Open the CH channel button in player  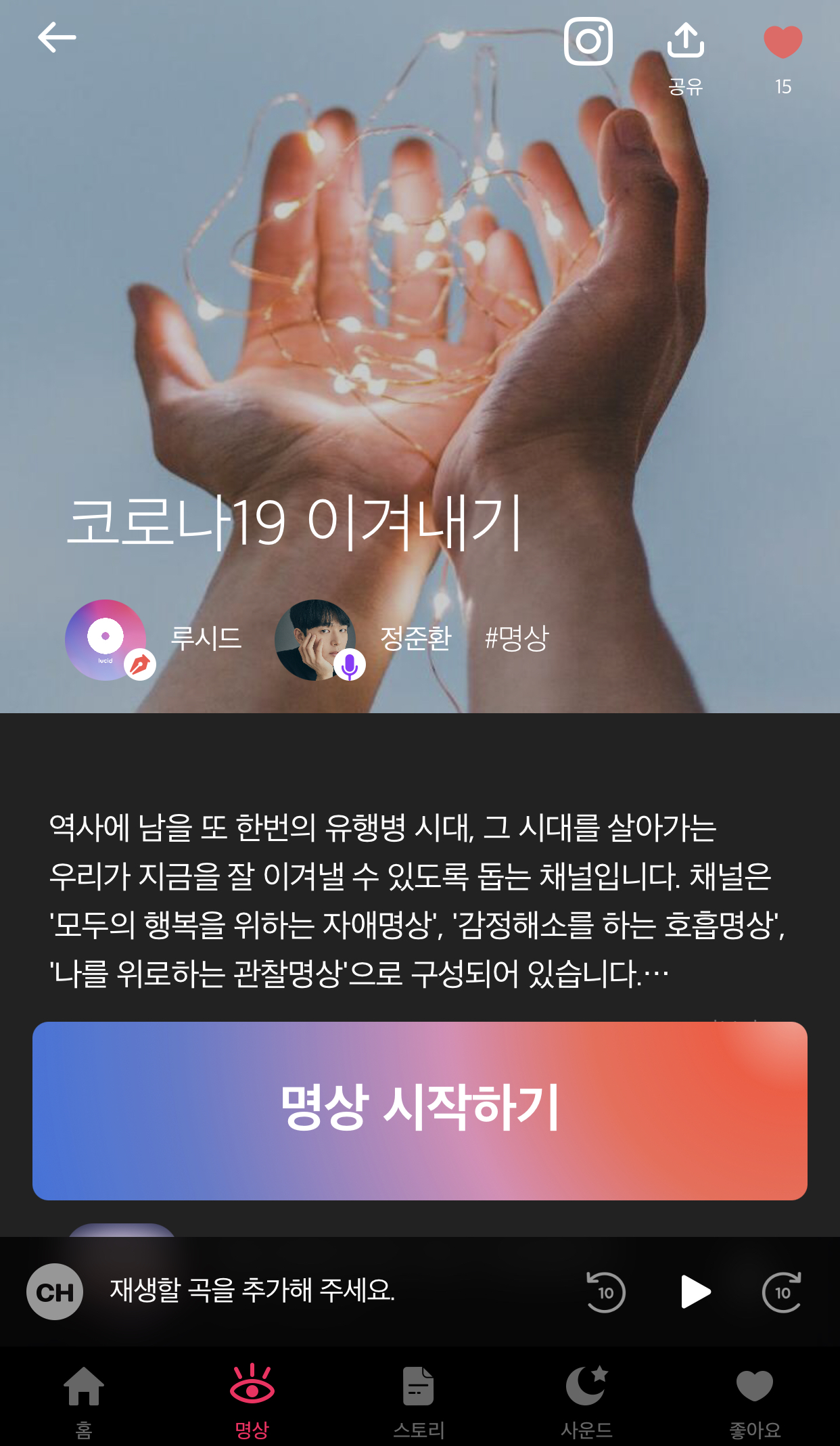tap(55, 1292)
